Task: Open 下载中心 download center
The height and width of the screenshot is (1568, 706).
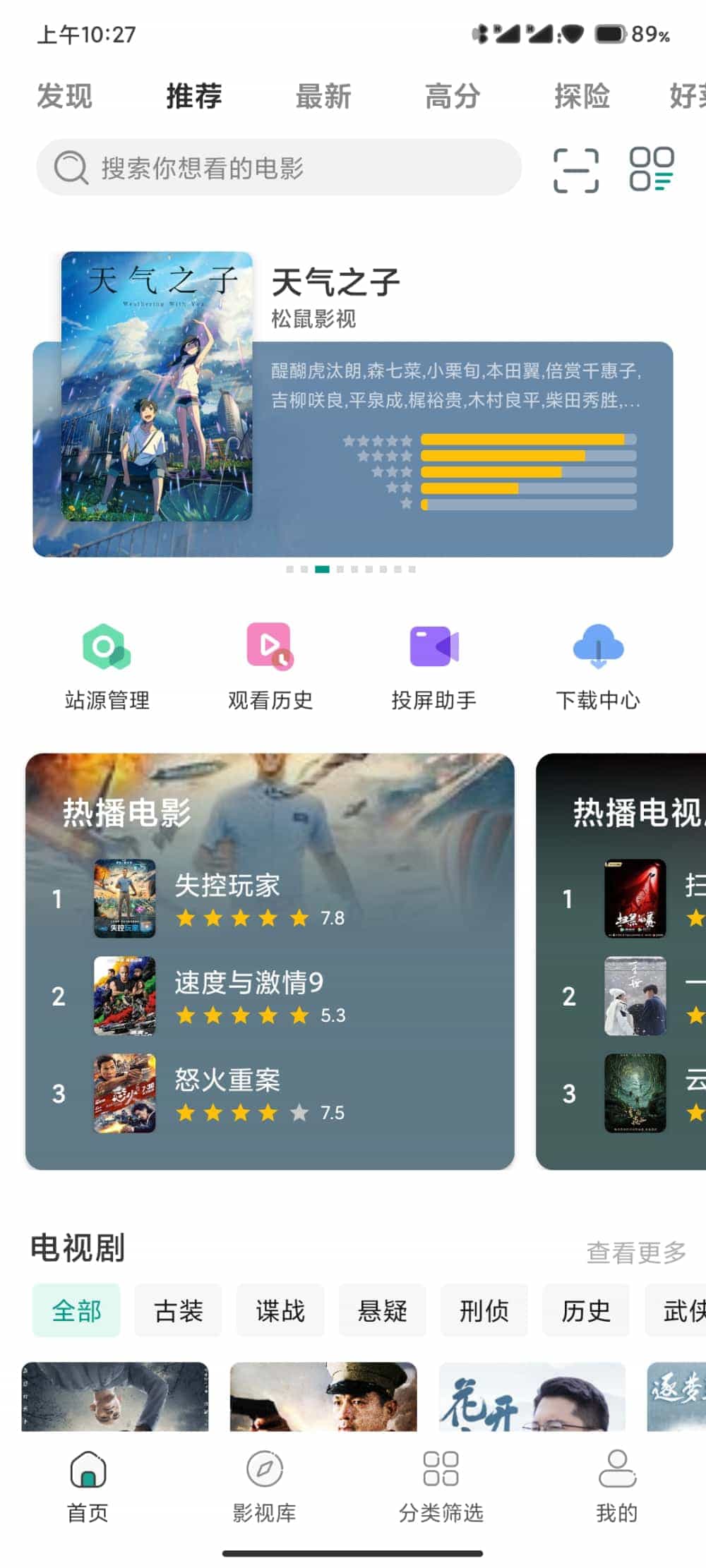Action: click(597, 666)
